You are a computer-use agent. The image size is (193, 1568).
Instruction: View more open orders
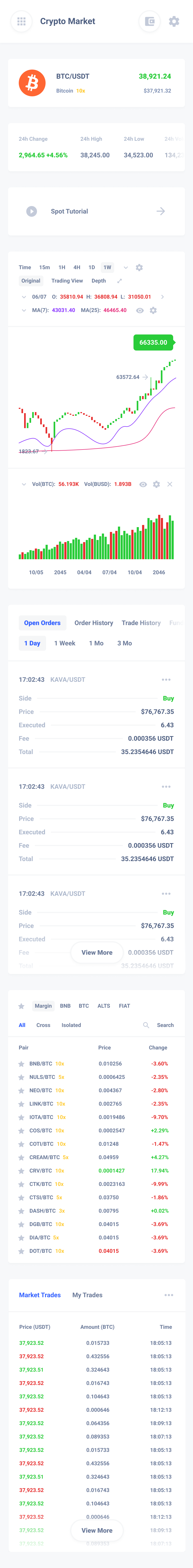pyautogui.click(x=97, y=953)
